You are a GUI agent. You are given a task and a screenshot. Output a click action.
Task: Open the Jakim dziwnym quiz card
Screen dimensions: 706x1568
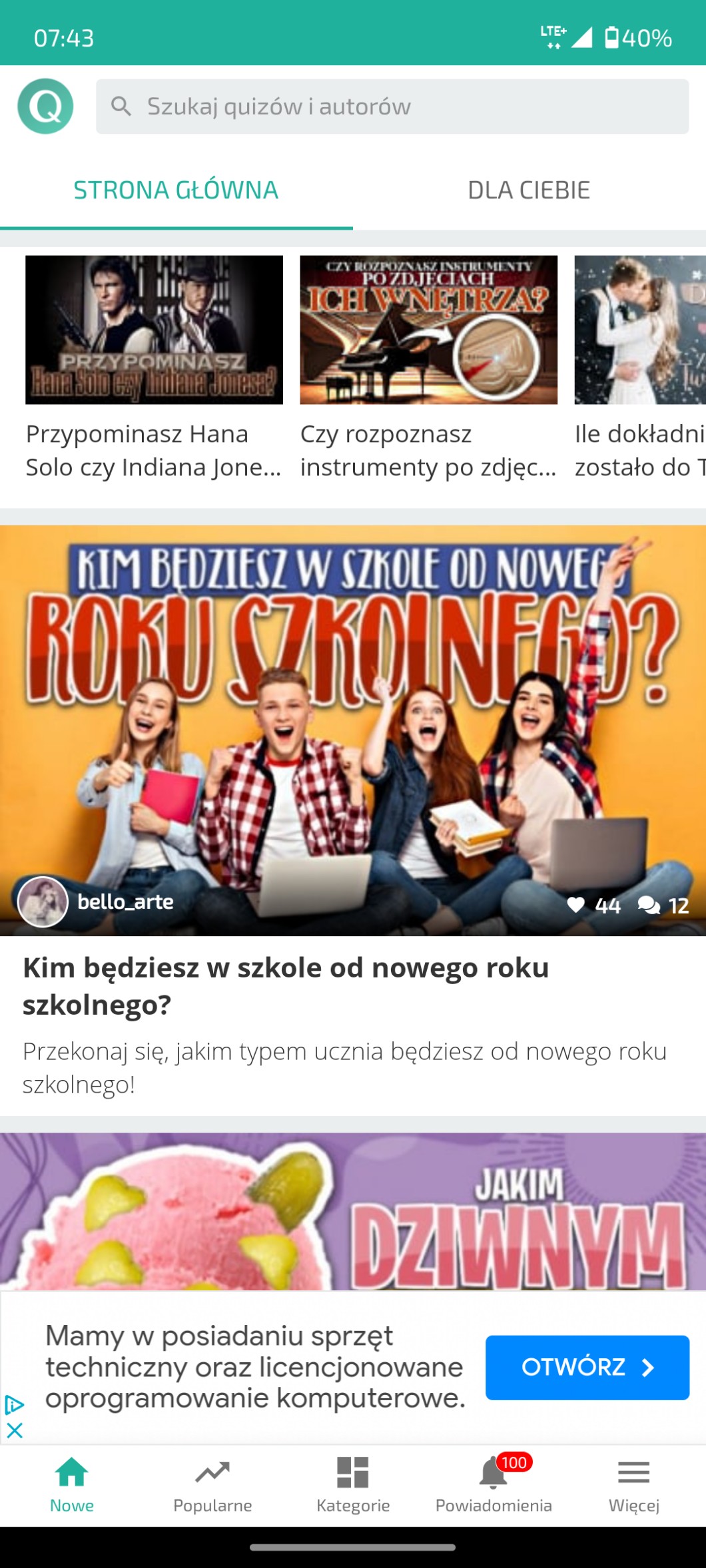pos(353,1210)
